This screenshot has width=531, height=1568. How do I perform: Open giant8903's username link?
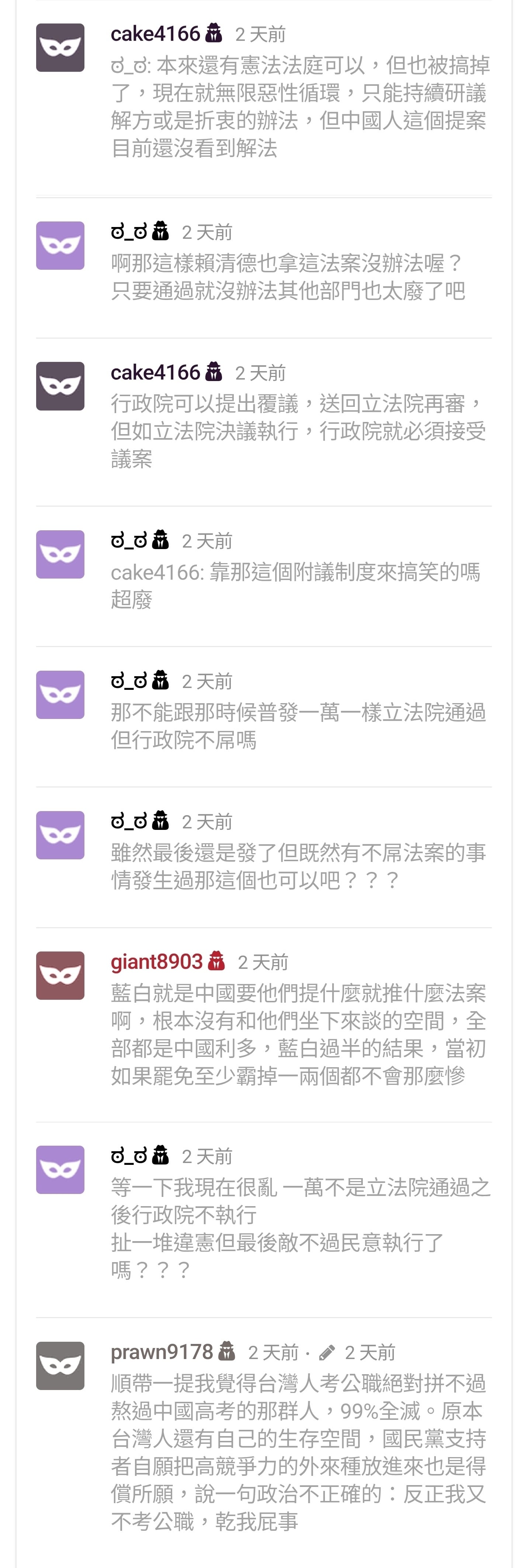[x=156, y=961]
